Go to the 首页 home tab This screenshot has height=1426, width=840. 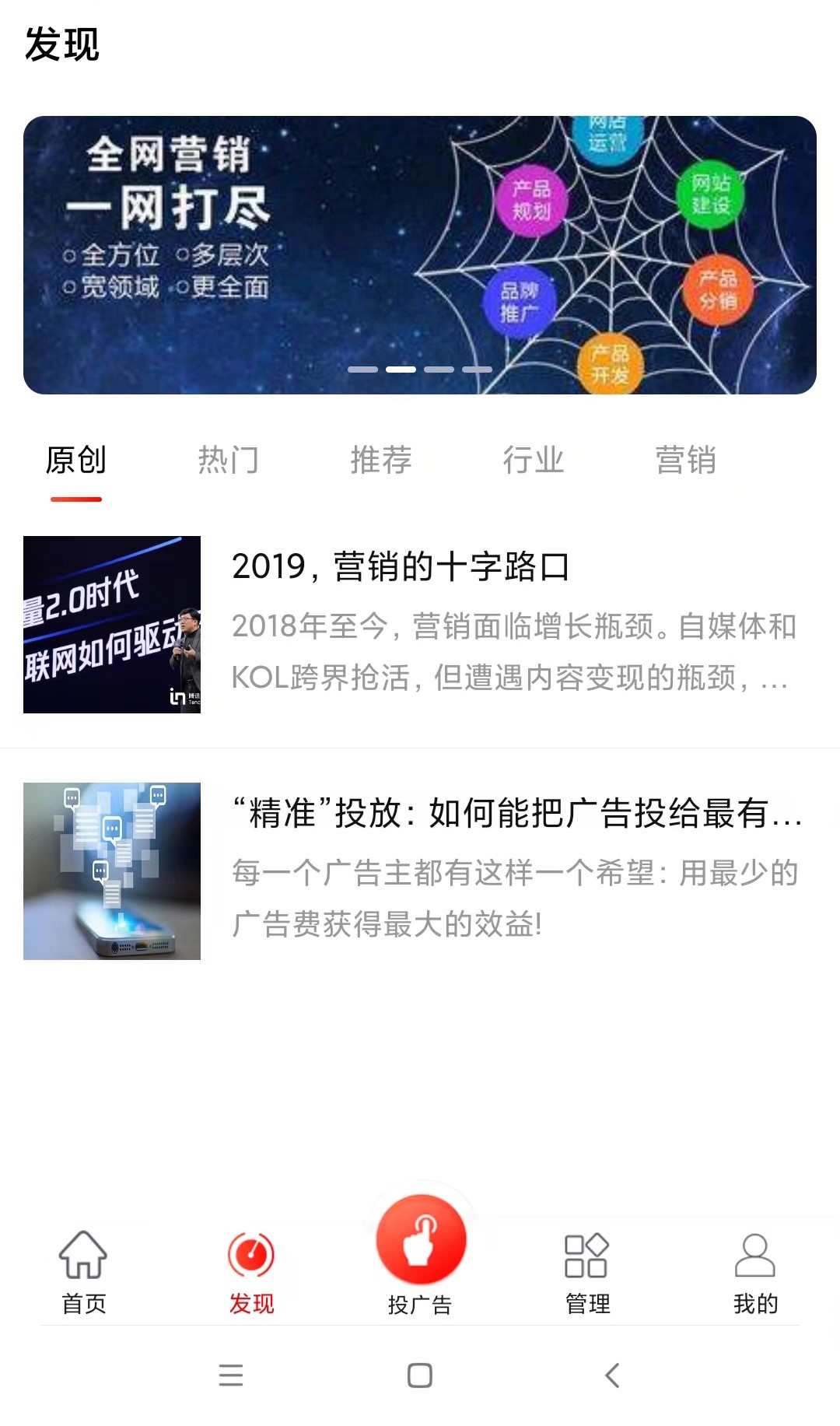(x=83, y=1271)
